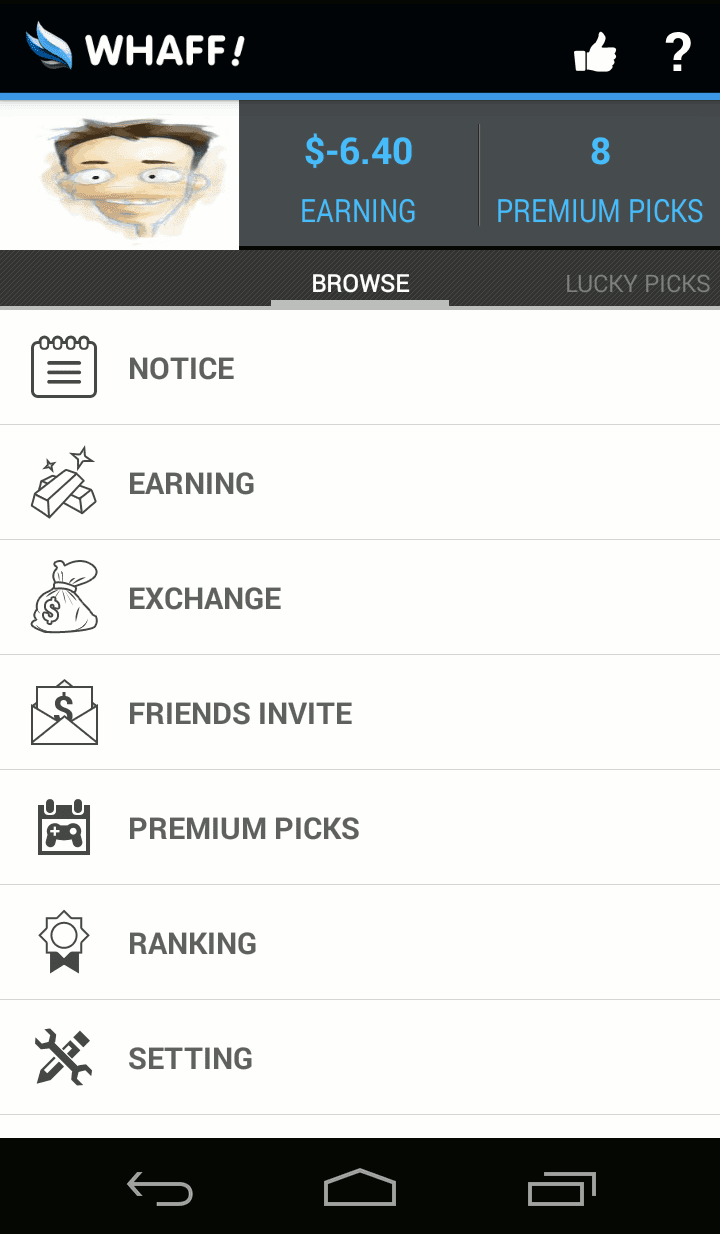Viewport: 720px width, 1234px height.
Task: Open the help question mark
Action: click(678, 52)
